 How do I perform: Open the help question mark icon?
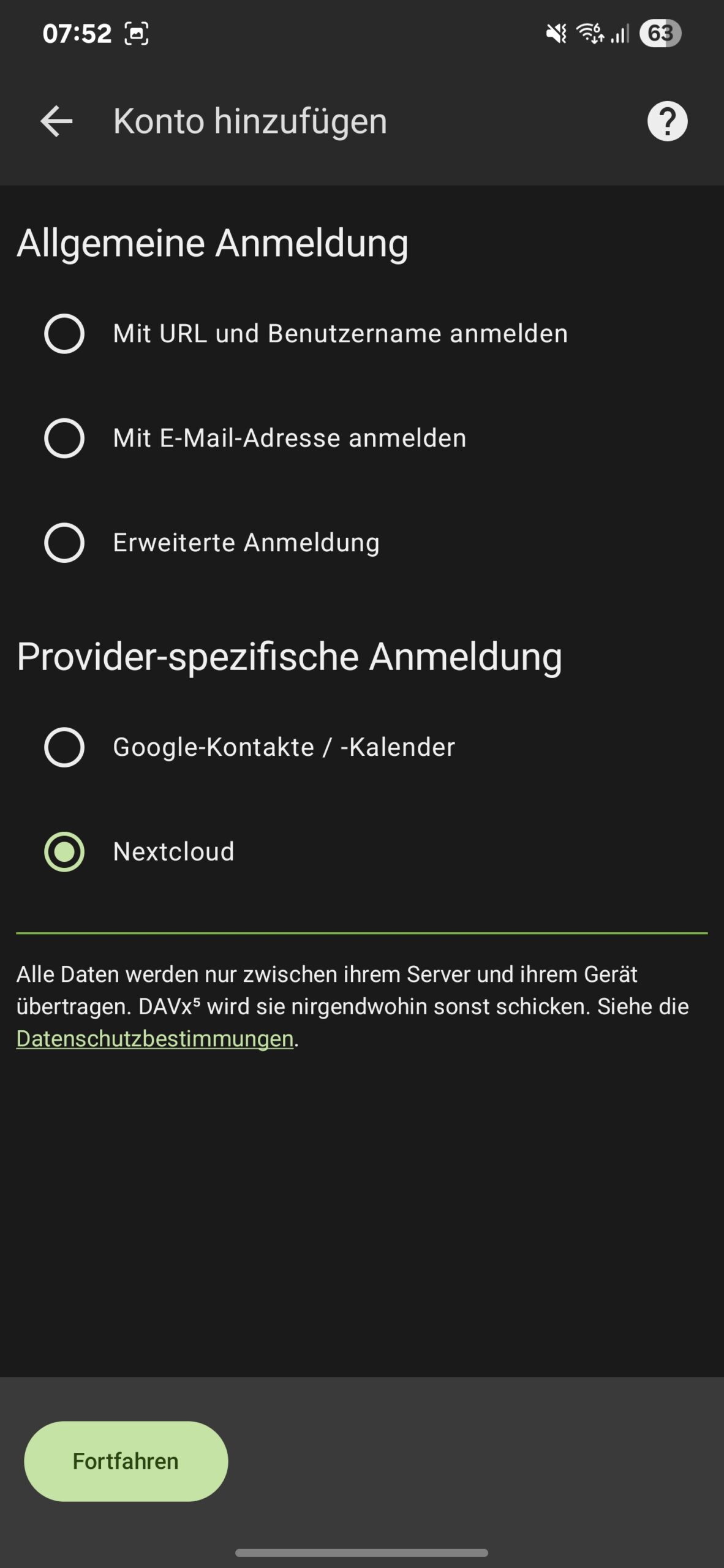pyautogui.click(x=667, y=121)
